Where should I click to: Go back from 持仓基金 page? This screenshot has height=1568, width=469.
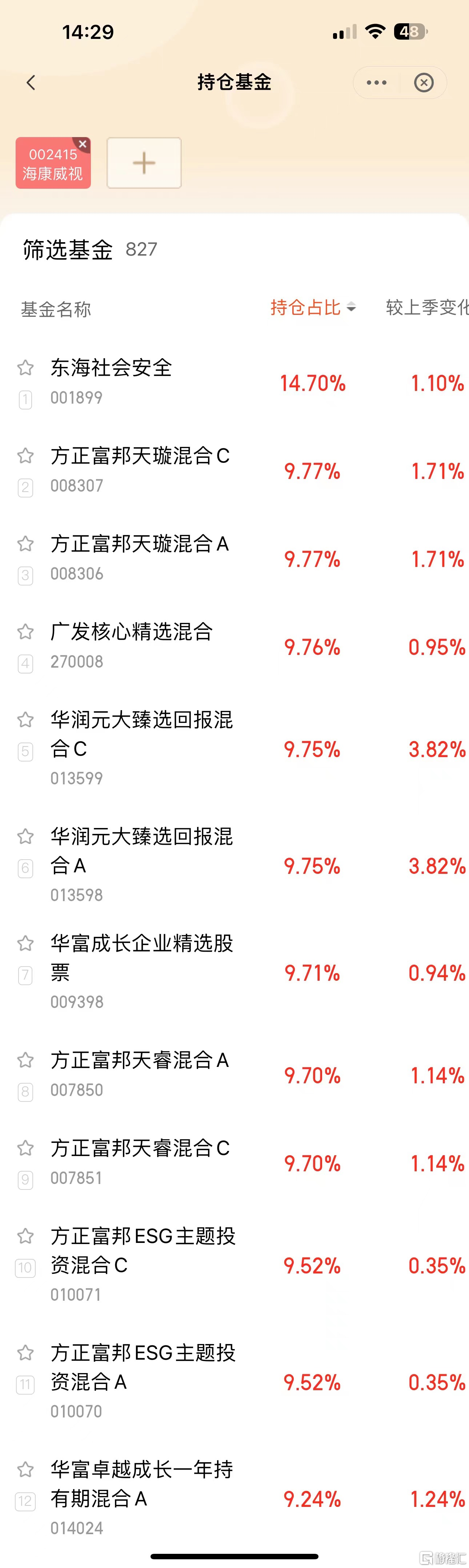[x=31, y=82]
